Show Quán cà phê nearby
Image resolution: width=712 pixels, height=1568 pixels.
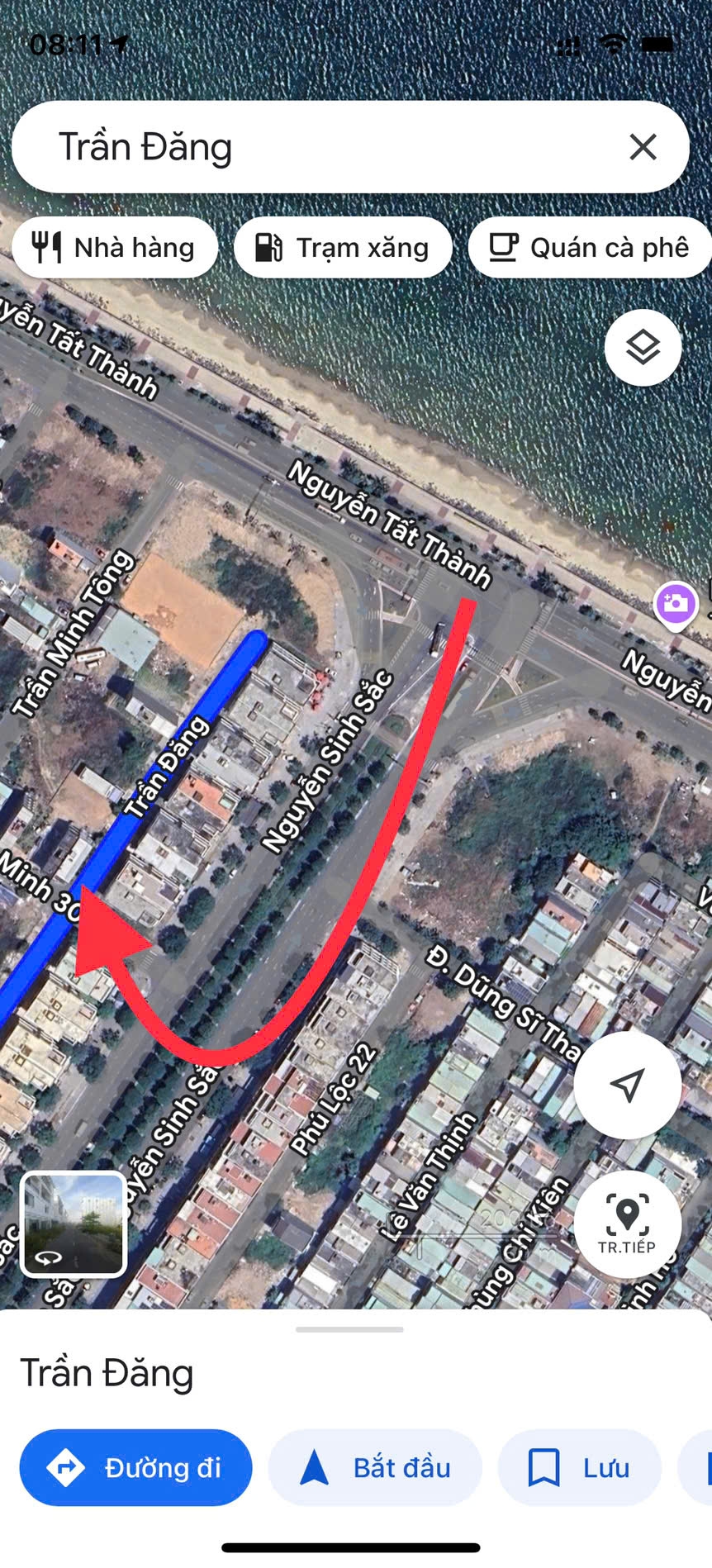pyautogui.click(x=590, y=247)
